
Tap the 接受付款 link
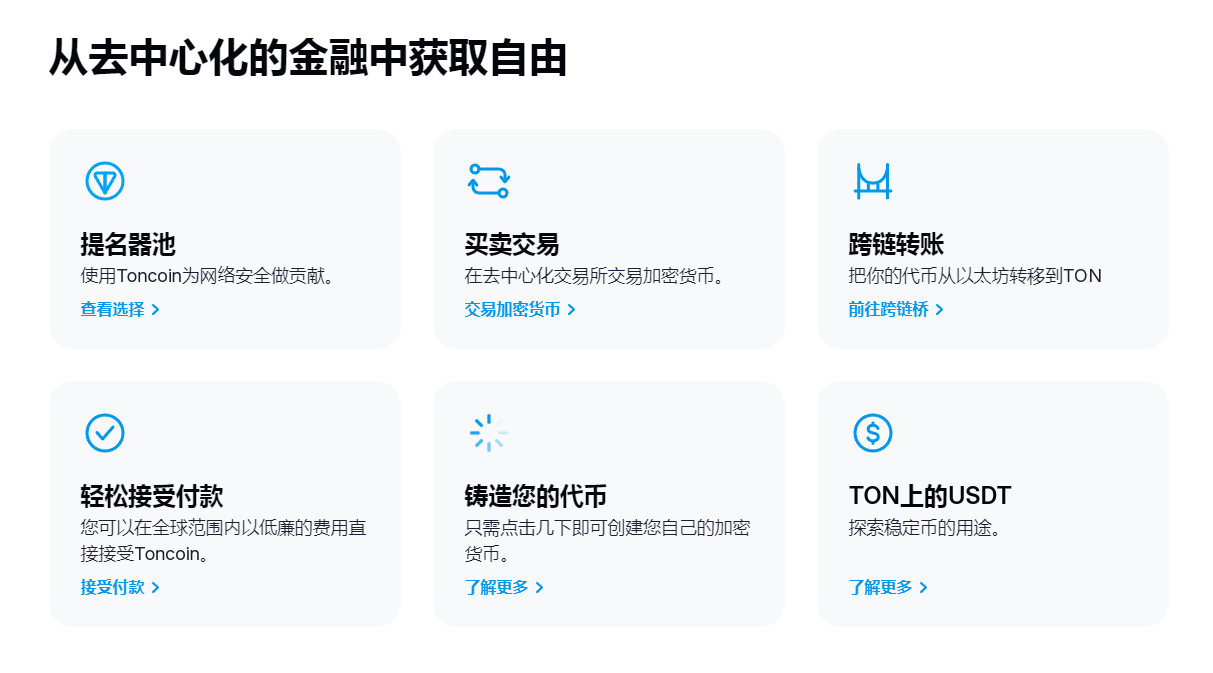tap(120, 588)
